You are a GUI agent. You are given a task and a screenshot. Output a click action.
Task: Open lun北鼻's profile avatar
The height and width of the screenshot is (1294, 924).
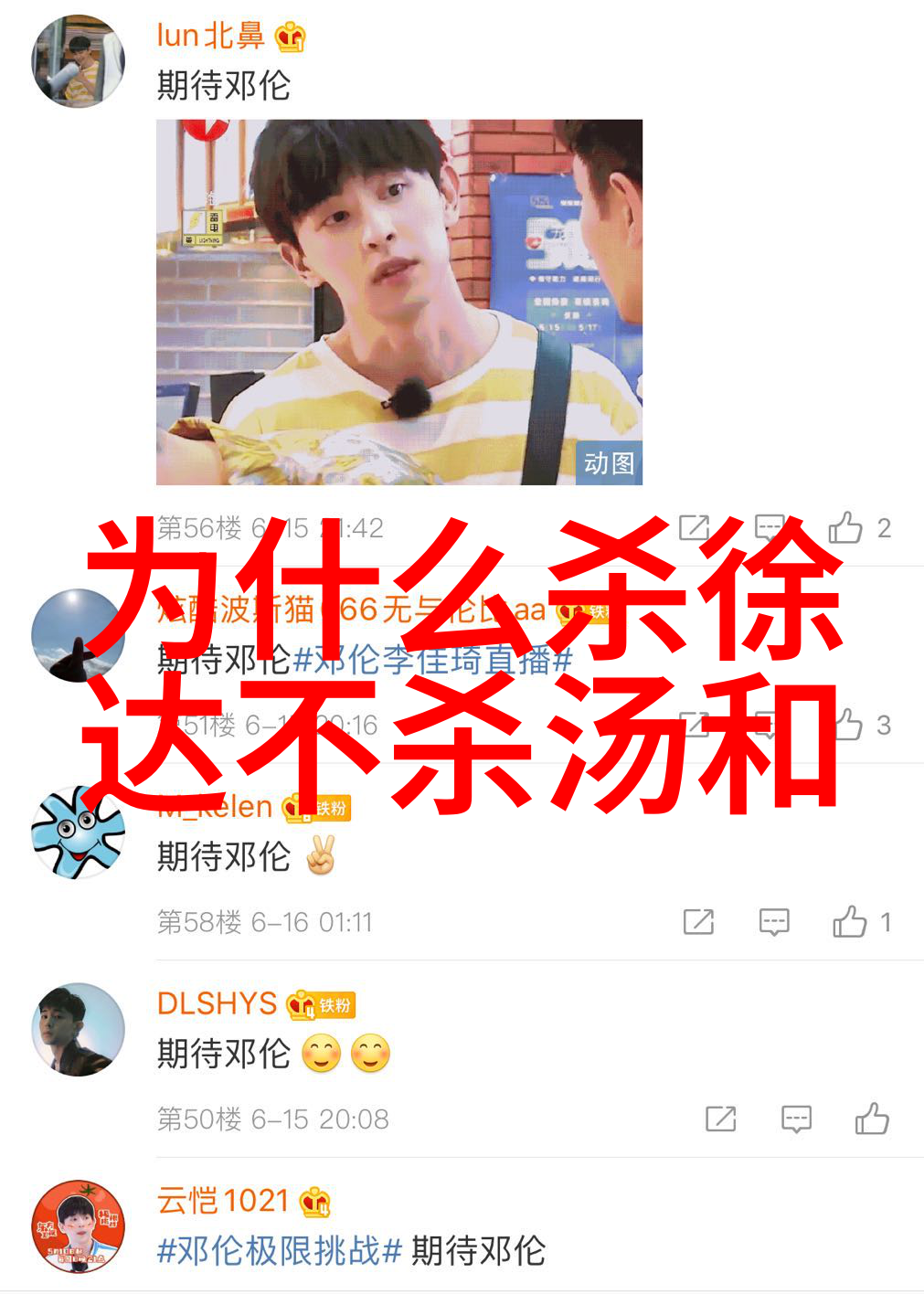pyautogui.click(x=78, y=61)
